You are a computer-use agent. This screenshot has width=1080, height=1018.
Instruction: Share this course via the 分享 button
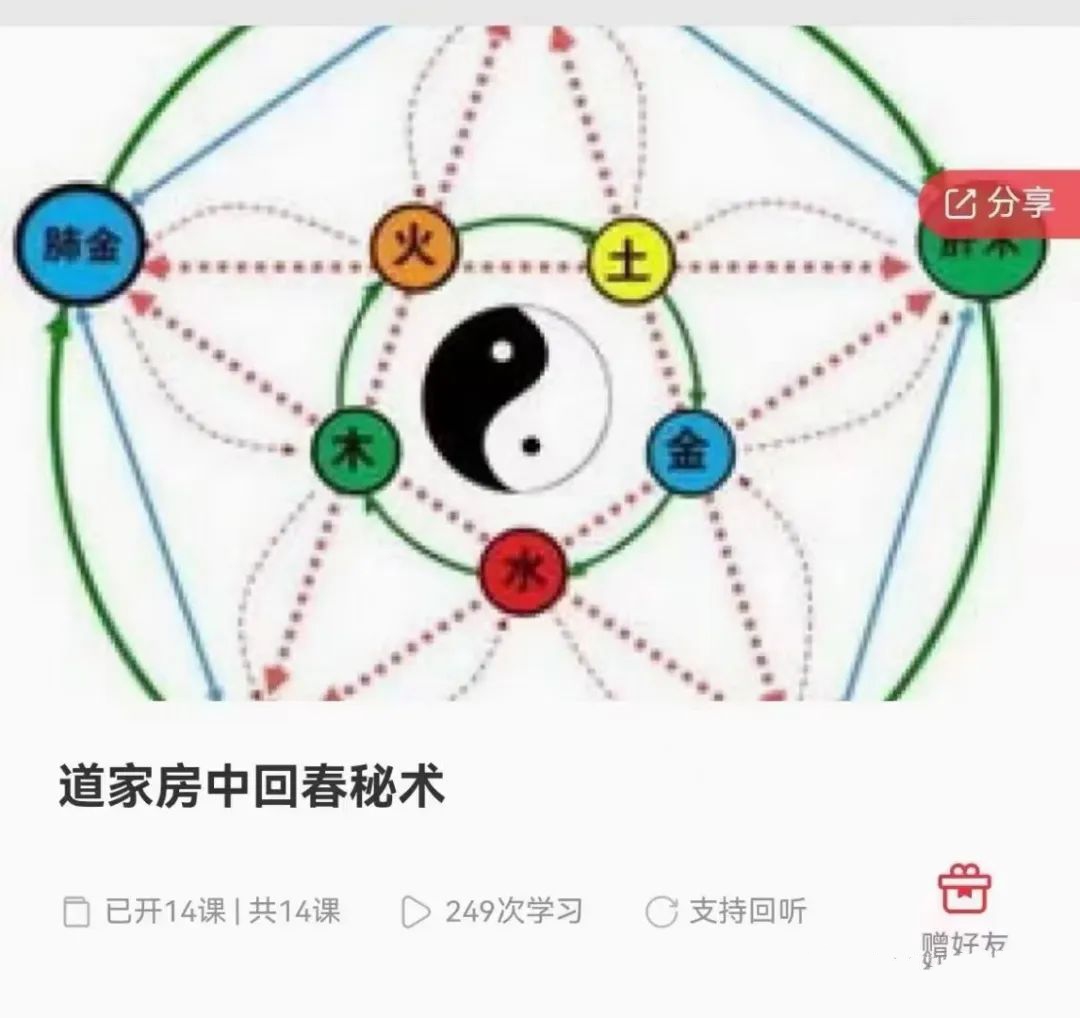(999, 203)
